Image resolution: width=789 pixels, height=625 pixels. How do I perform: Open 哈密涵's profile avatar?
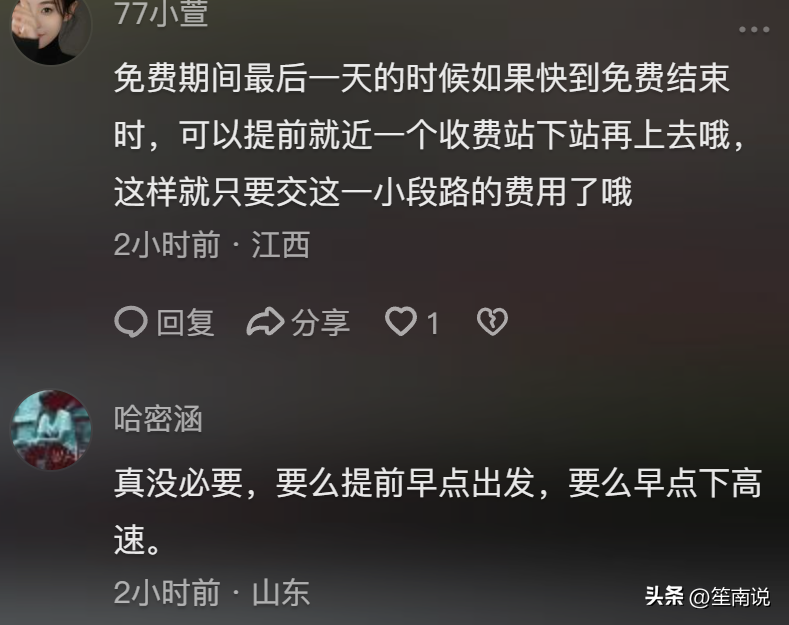pyautogui.click(x=50, y=430)
